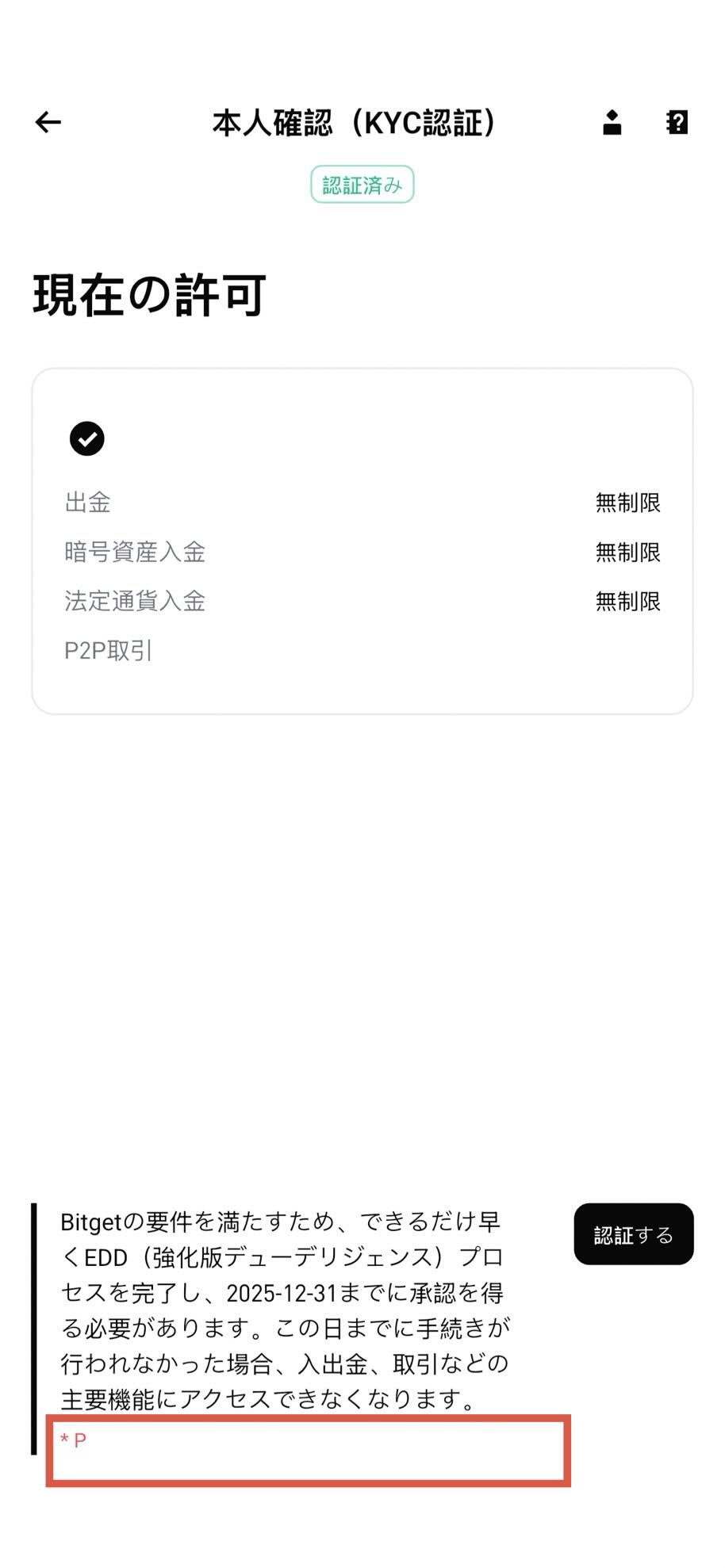Open the customer support agent icon
Viewport: 725px width, 1568px height.
[612, 122]
